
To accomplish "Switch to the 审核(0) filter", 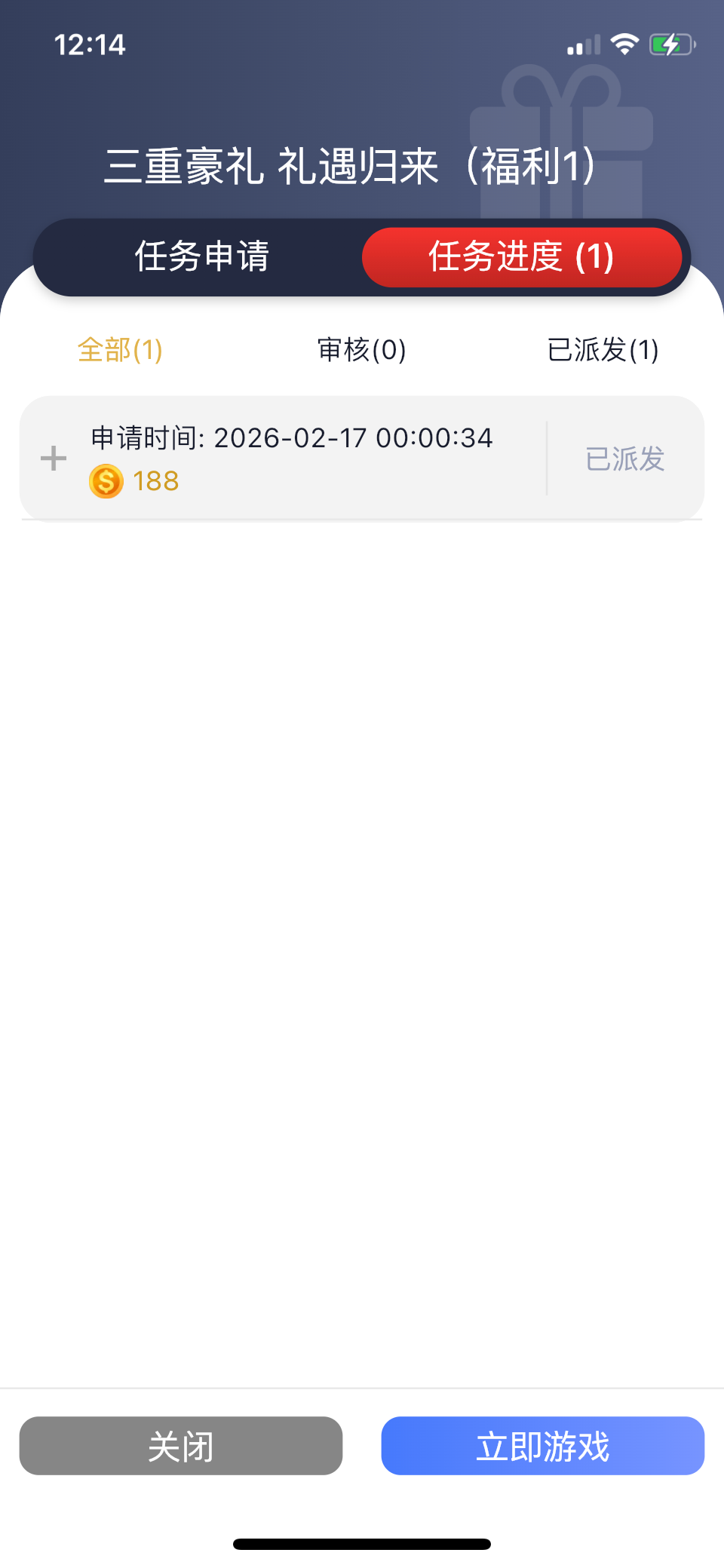I will pos(362,350).
